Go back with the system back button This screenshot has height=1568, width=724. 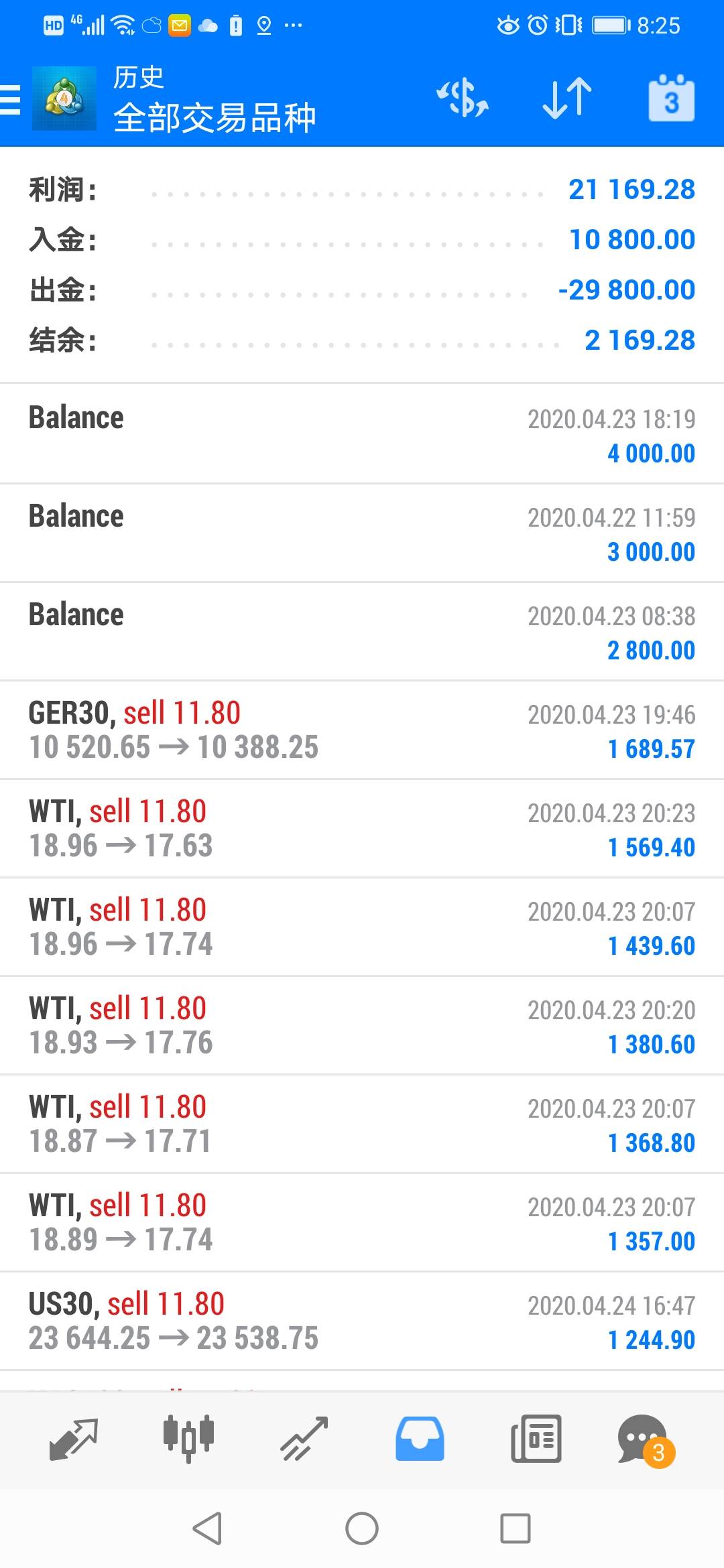(x=207, y=1528)
